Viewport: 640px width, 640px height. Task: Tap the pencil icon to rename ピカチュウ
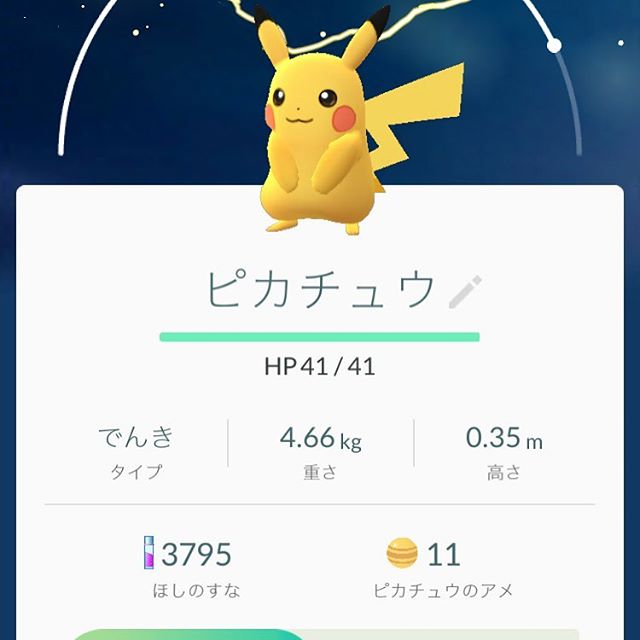tap(465, 291)
